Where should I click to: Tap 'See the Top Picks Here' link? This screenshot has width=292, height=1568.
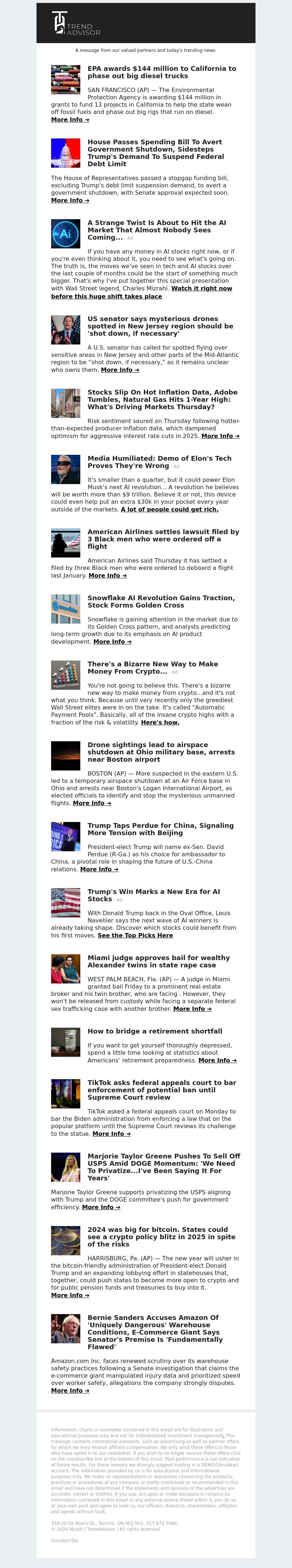[135, 936]
